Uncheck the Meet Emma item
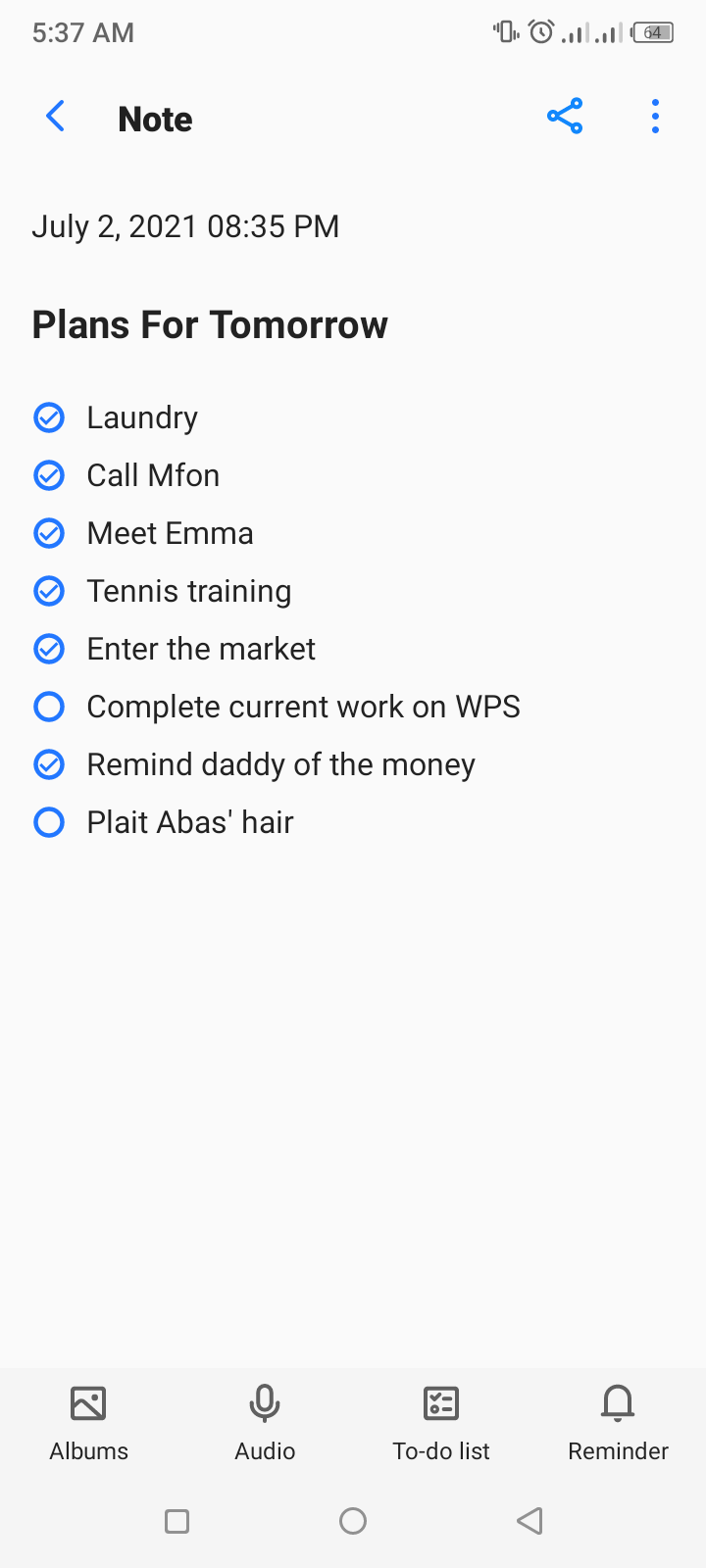This screenshot has height=1568, width=706. [x=49, y=533]
